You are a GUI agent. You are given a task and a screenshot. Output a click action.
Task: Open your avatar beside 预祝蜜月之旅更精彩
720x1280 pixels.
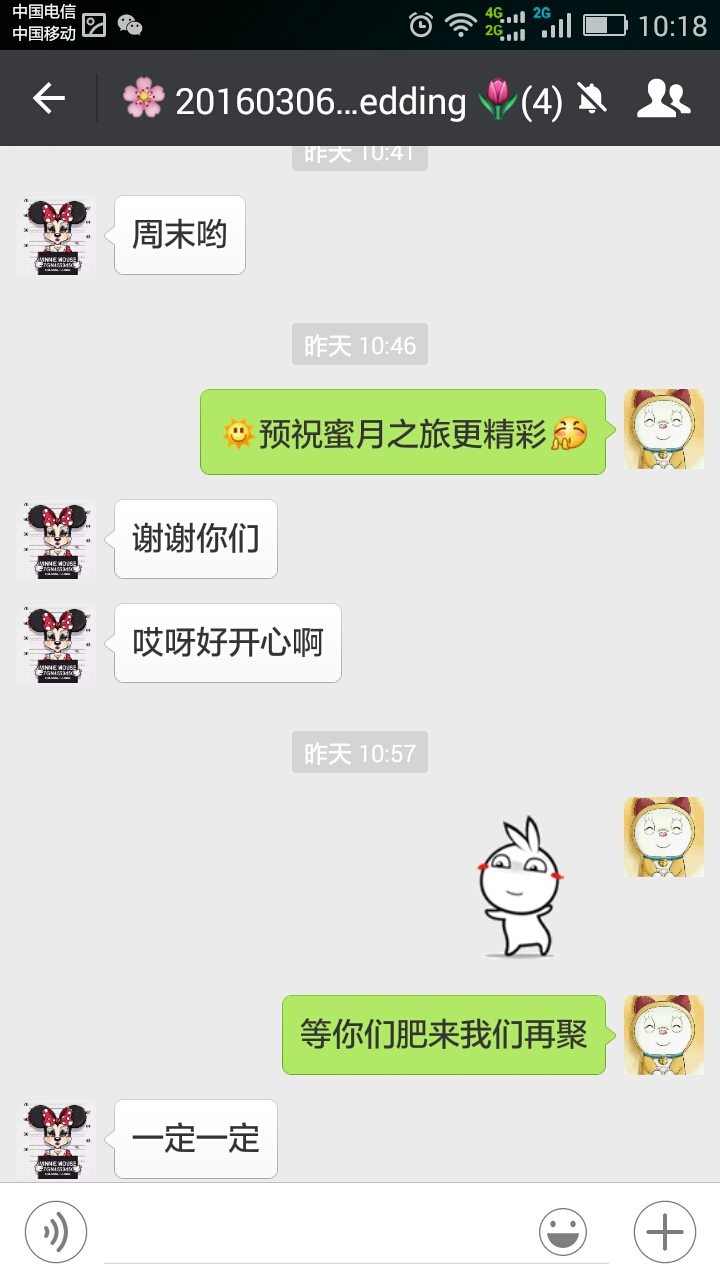coord(664,430)
